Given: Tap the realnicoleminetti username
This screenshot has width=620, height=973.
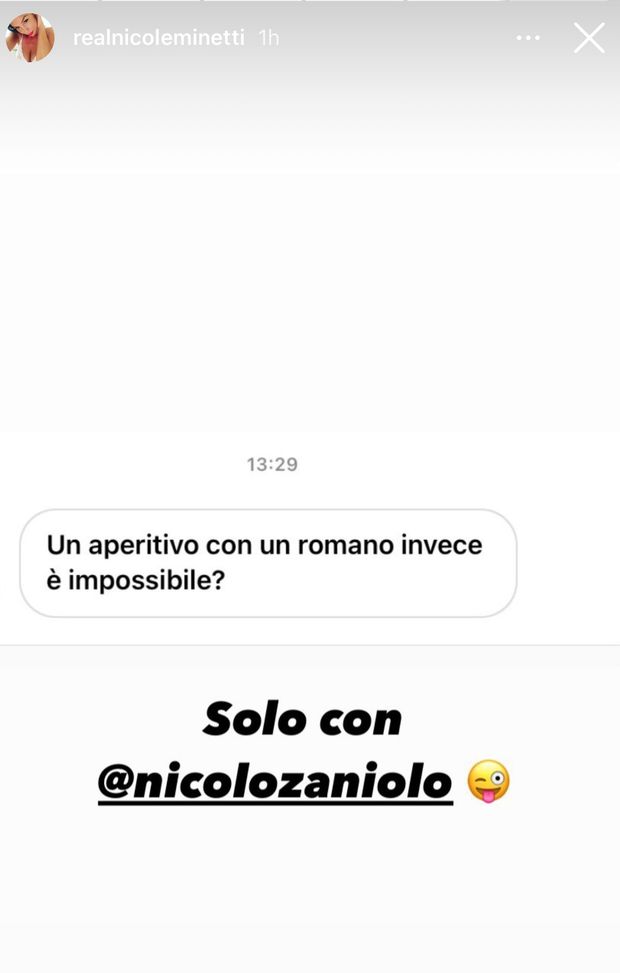Looking at the screenshot, I should (159, 38).
